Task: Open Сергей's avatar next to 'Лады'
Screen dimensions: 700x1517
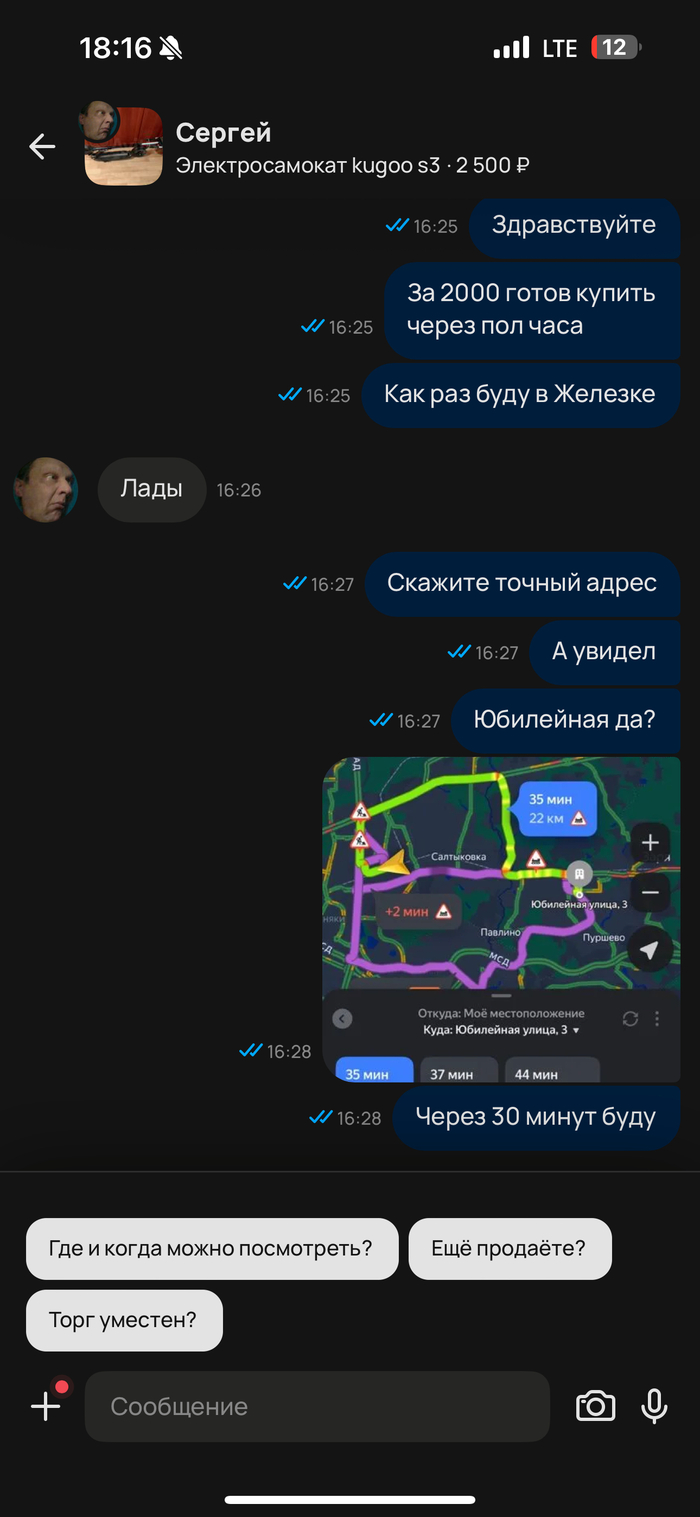Action: (45, 490)
